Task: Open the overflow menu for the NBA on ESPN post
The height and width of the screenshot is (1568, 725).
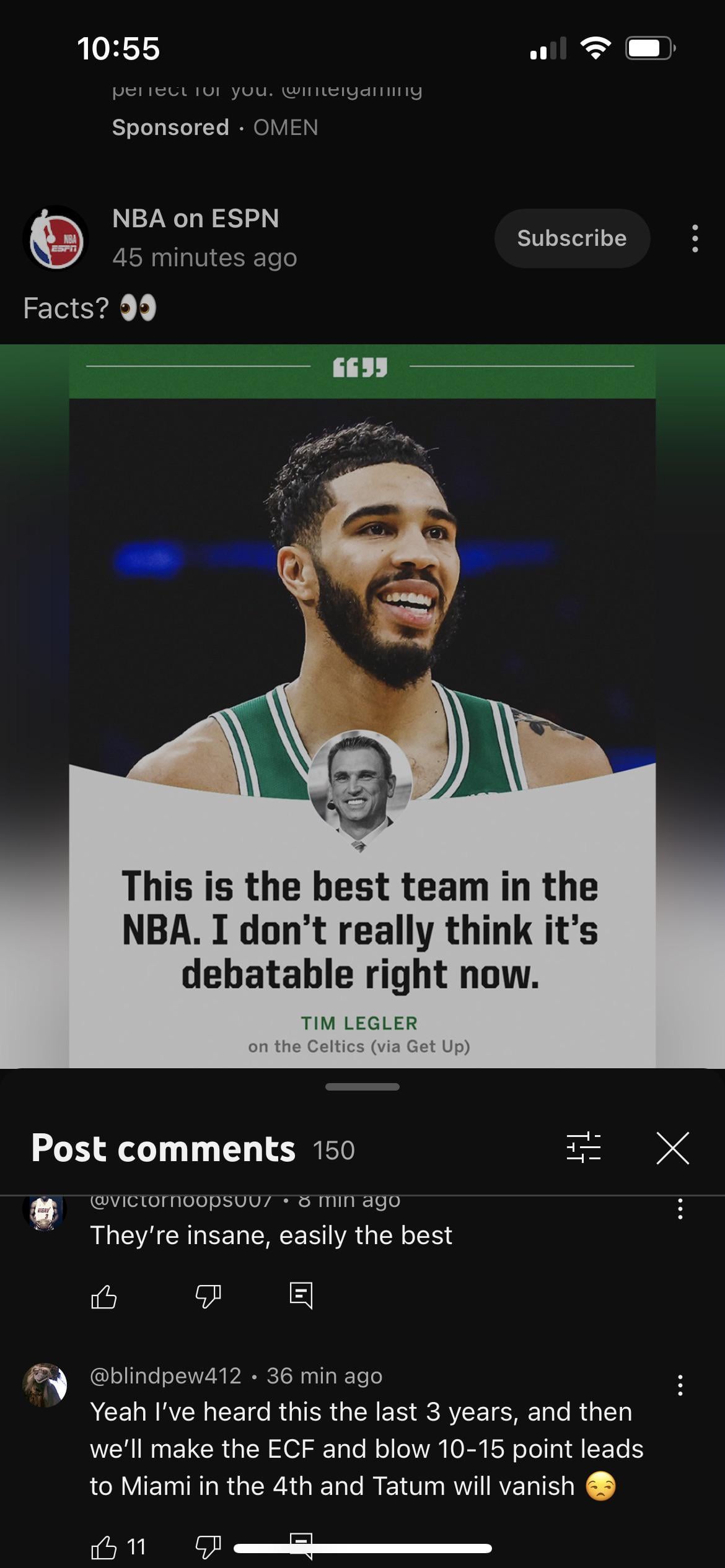Action: point(695,238)
